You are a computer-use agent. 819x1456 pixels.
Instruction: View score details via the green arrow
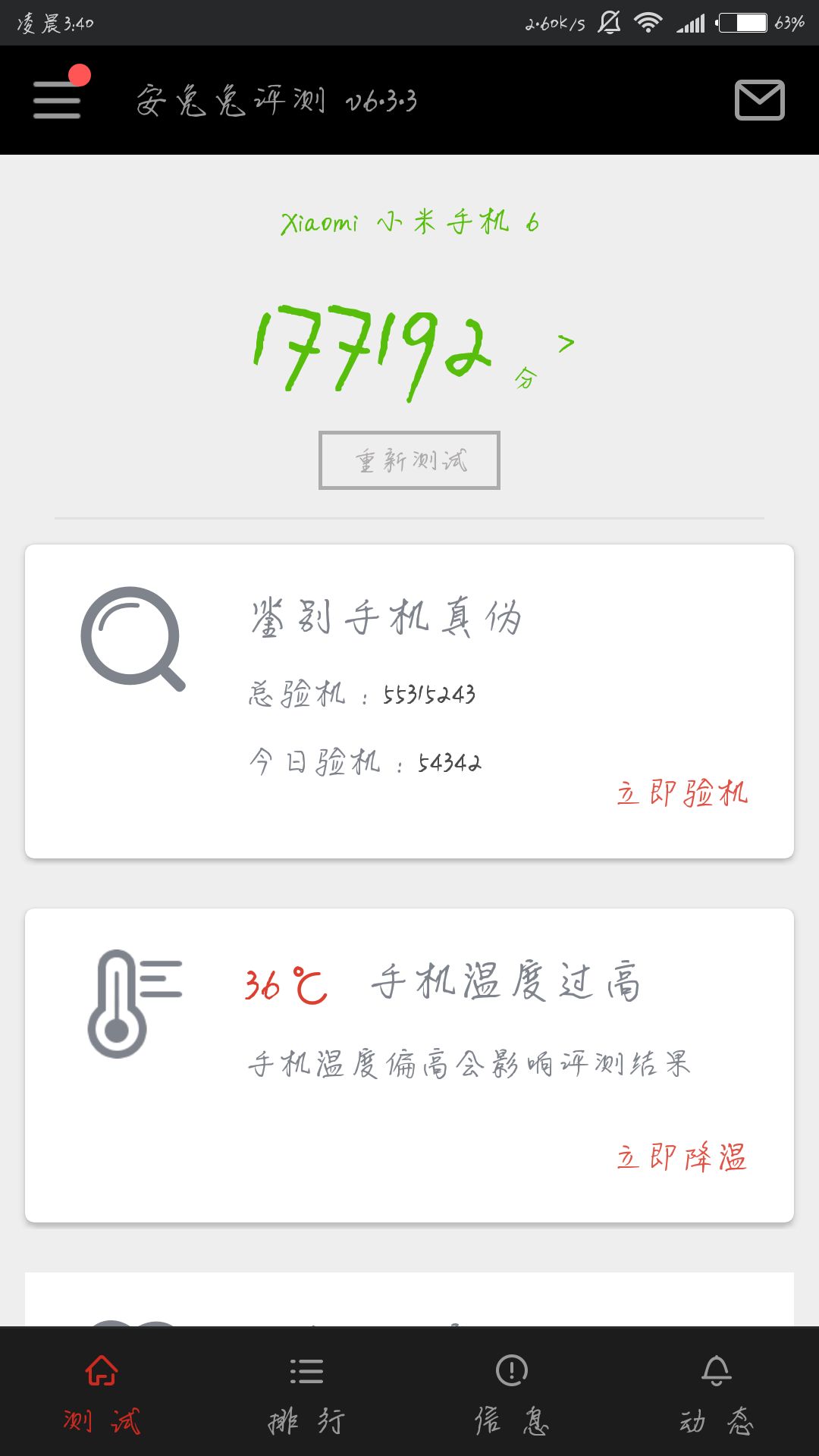[566, 344]
